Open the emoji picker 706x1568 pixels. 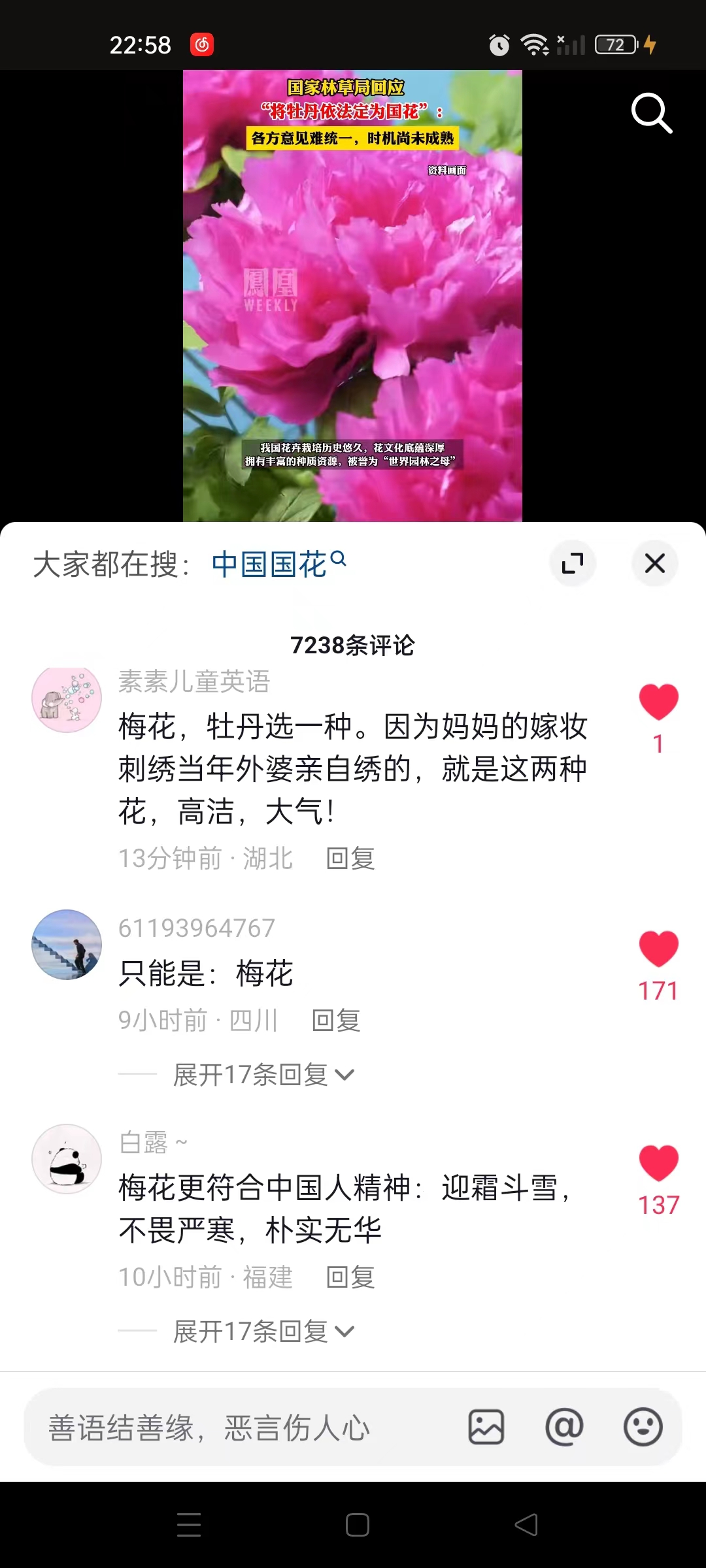tap(643, 1427)
